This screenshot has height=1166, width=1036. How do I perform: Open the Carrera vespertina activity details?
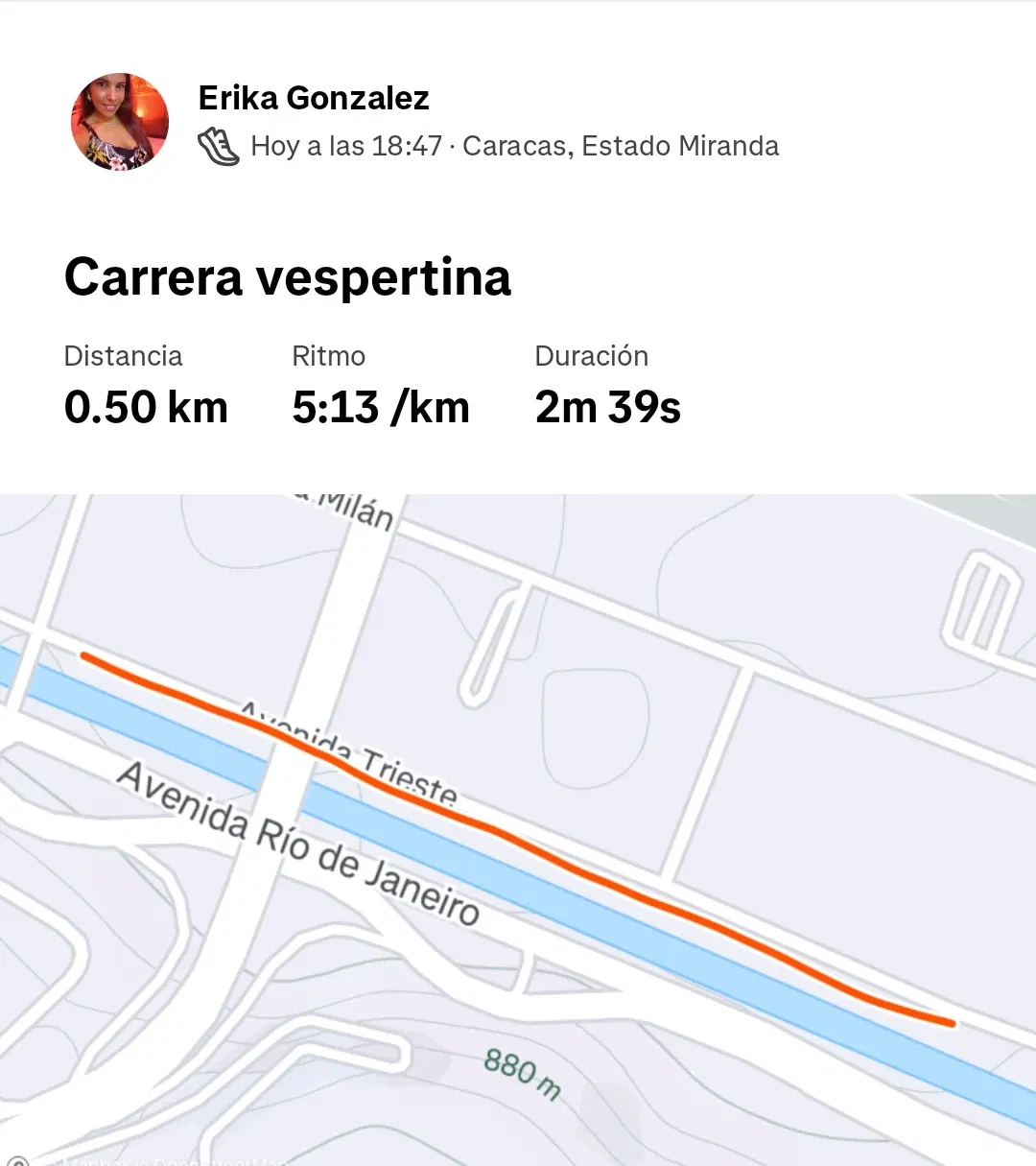(x=288, y=277)
